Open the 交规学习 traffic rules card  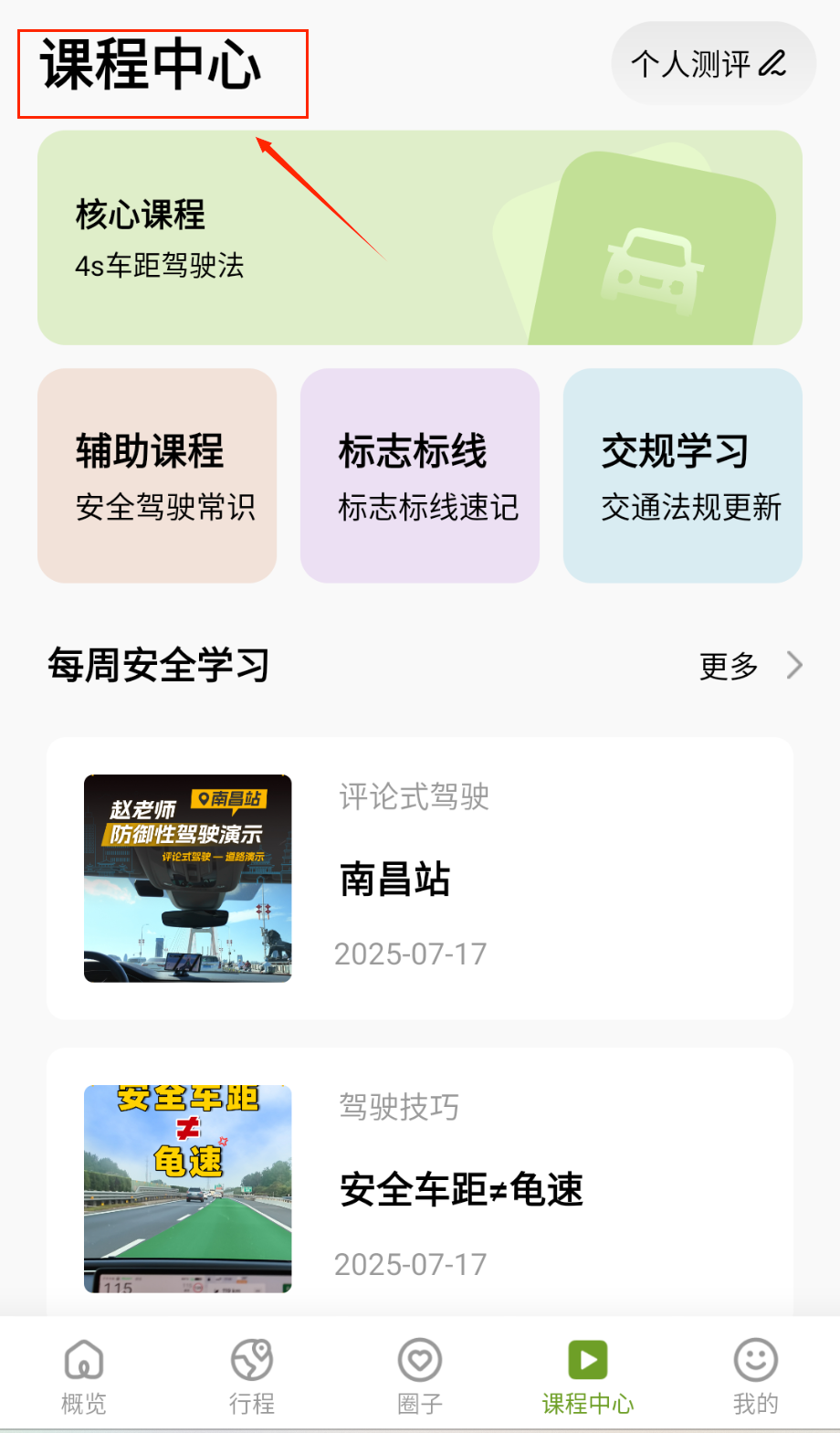tap(682, 476)
